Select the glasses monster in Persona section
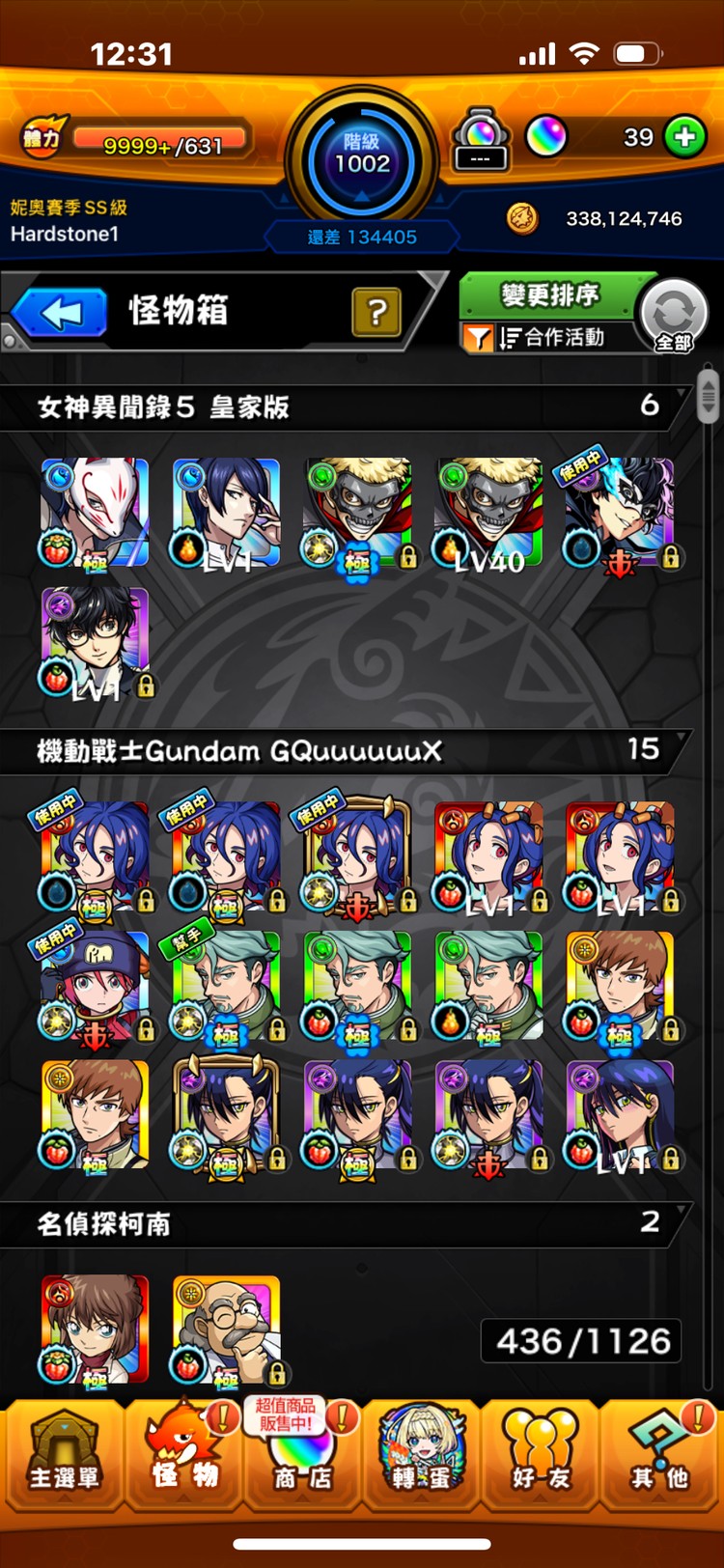The width and height of the screenshot is (724, 1568). click(x=95, y=642)
